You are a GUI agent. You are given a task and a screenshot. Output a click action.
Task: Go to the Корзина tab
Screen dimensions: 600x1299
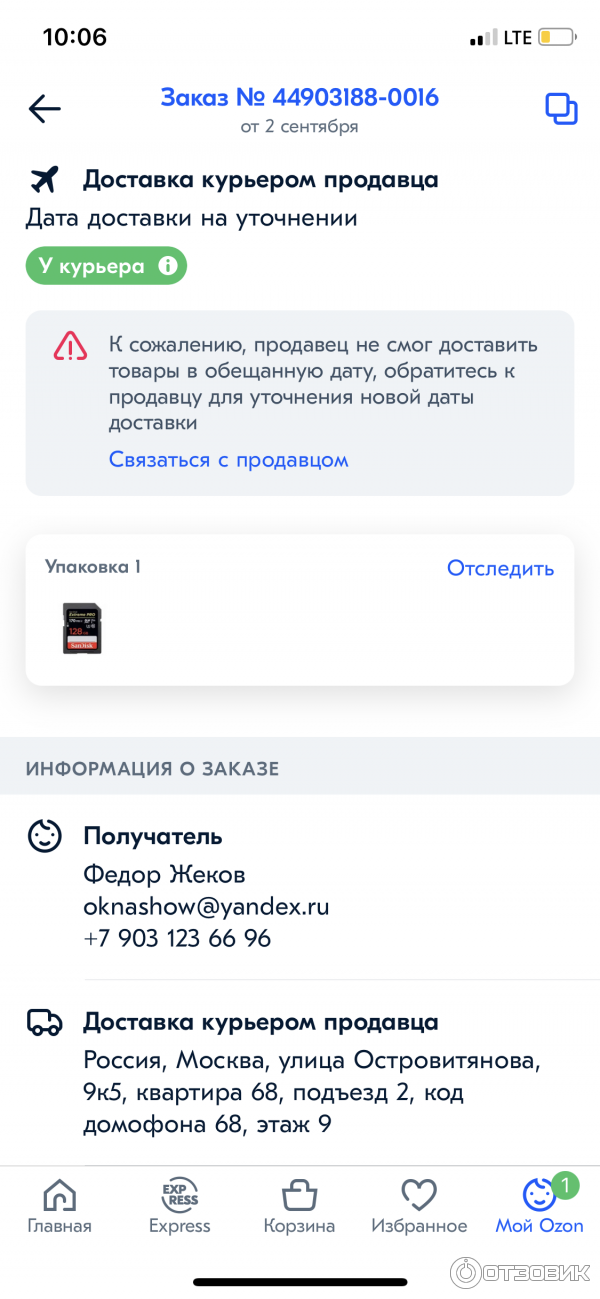299,1207
